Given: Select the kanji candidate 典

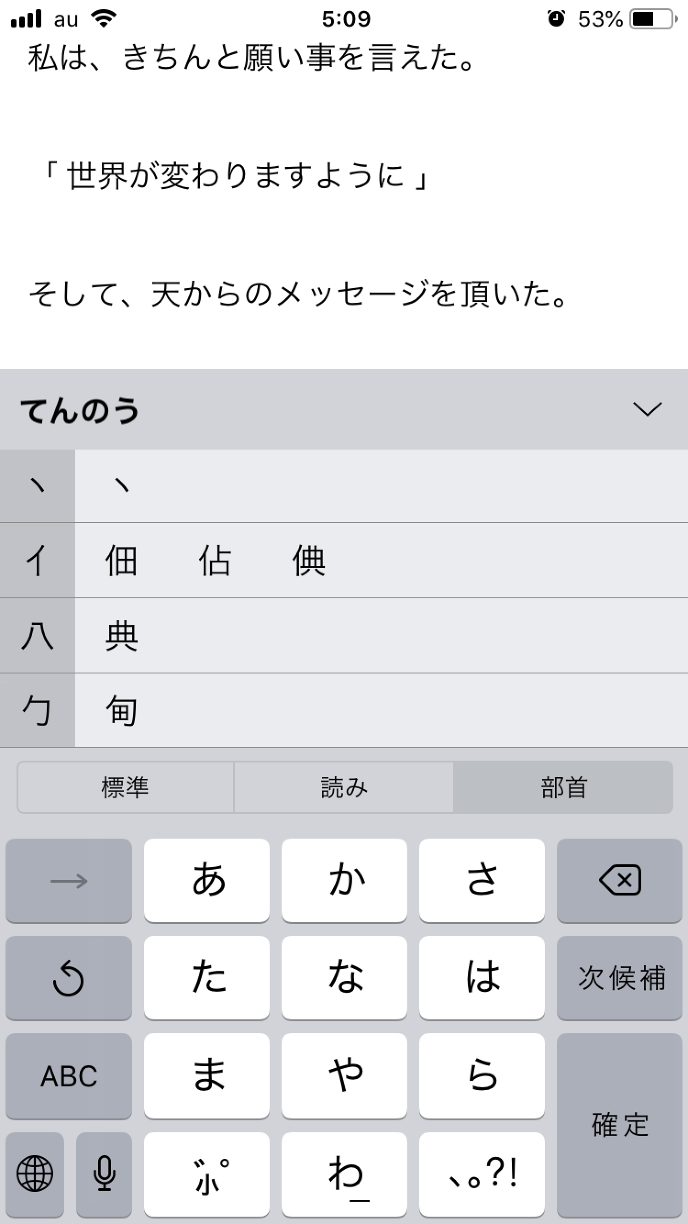Looking at the screenshot, I should click(x=122, y=636).
